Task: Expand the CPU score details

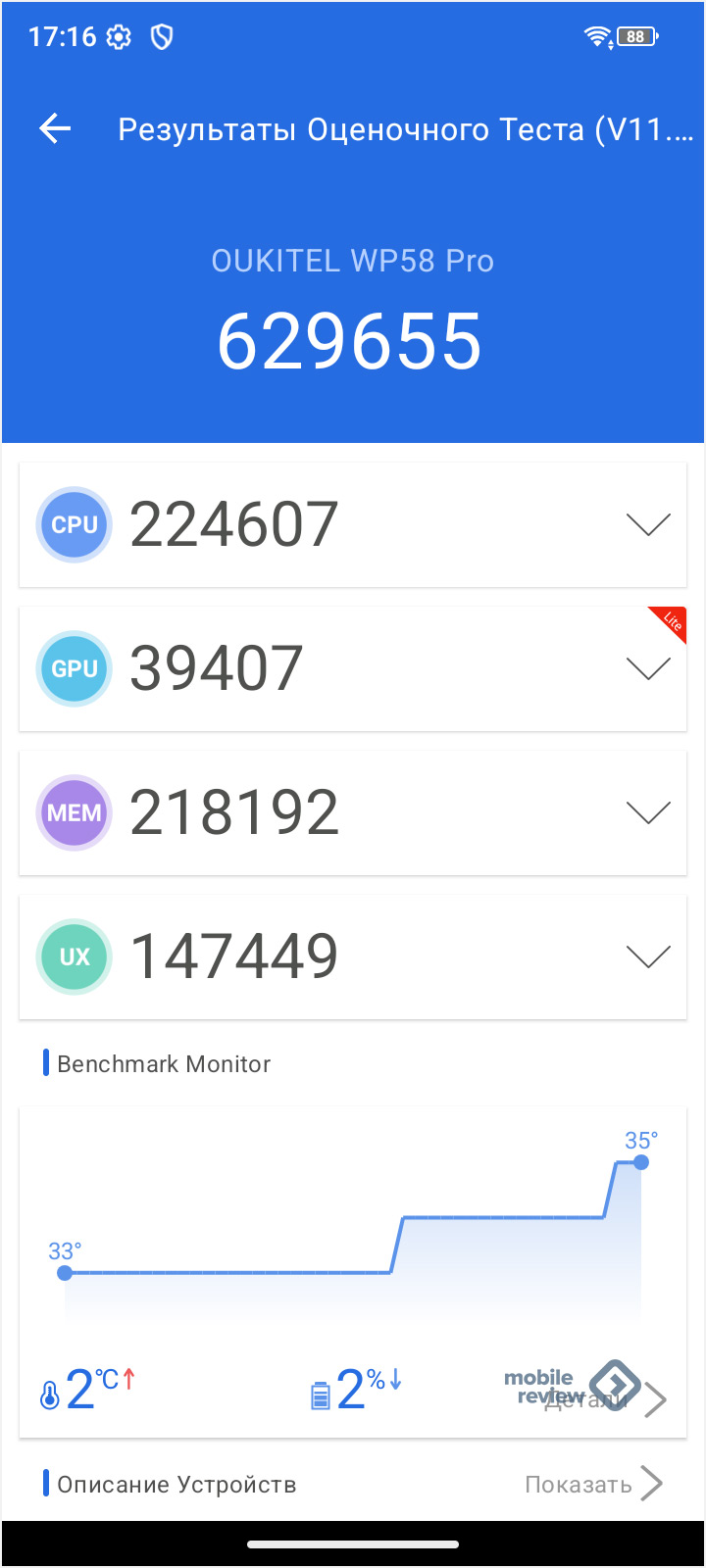Action: (x=647, y=525)
